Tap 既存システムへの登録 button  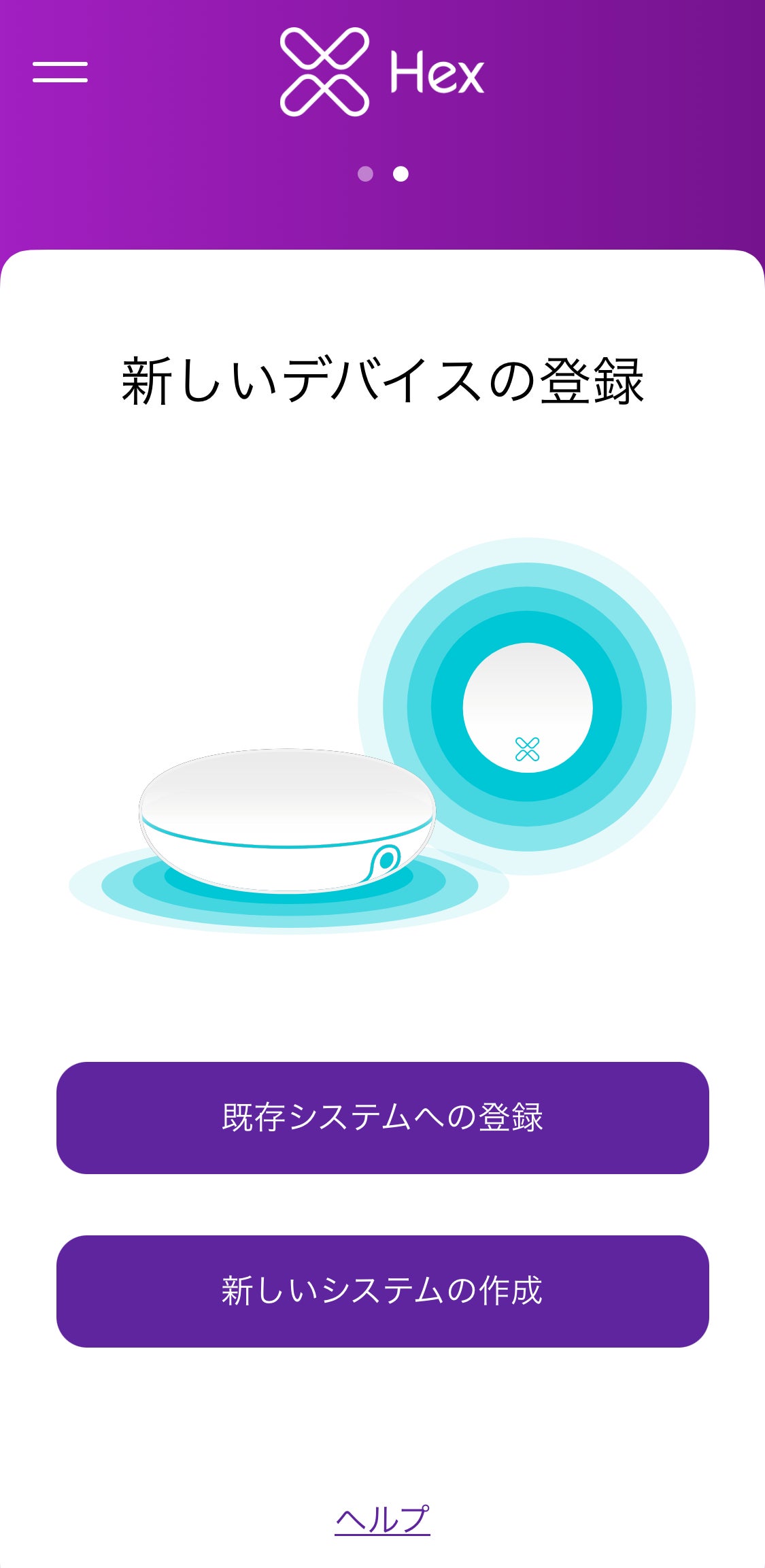(382, 1117)
